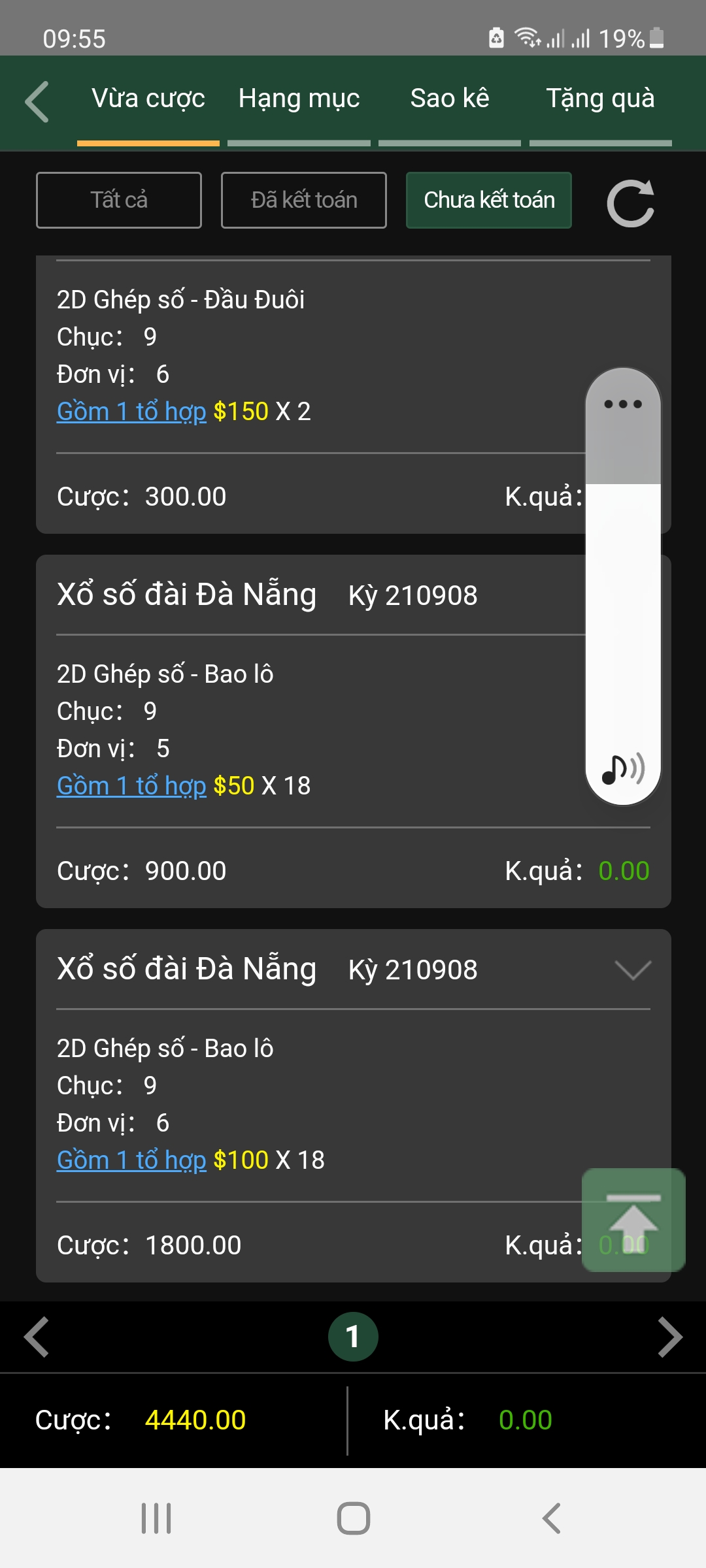706x1568 pixels.
Task: Filter by Tất cả
Action: pos(119,200)
